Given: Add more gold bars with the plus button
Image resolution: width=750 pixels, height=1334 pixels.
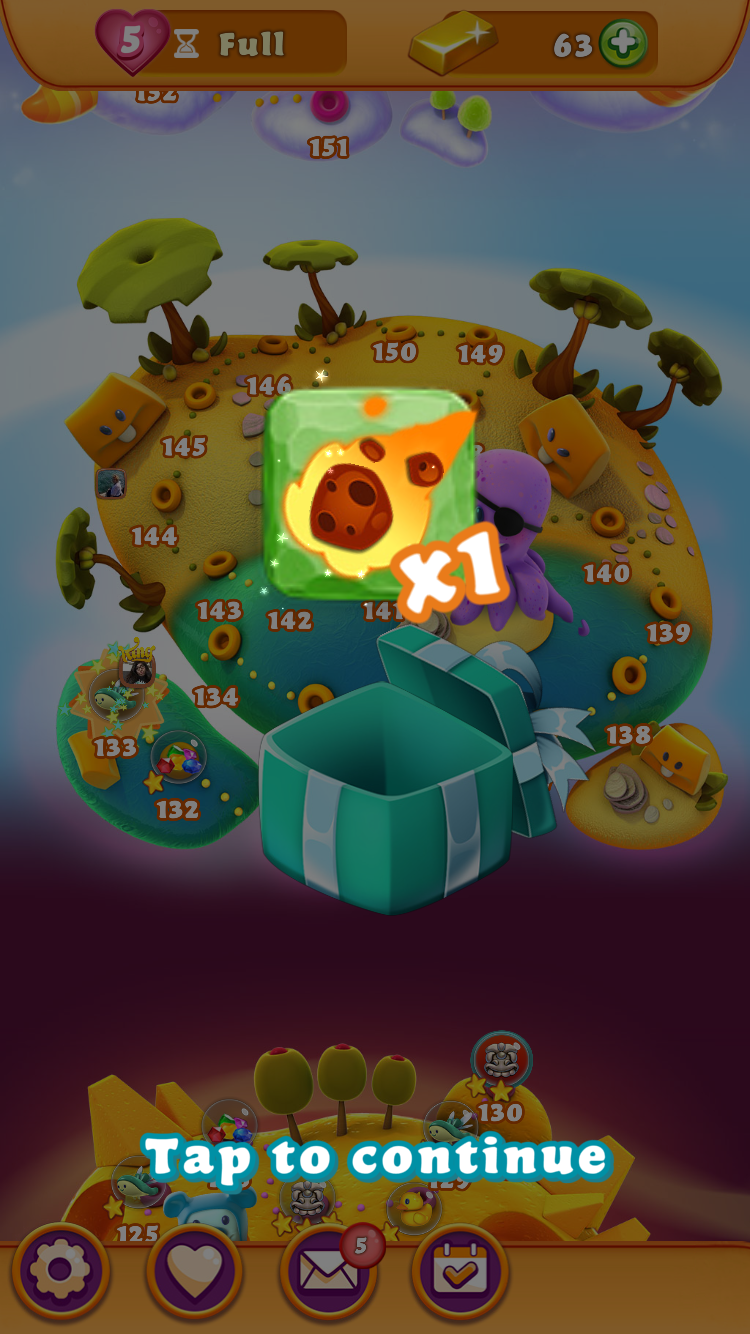Looking at the screenshot, I should coord(623,44).
